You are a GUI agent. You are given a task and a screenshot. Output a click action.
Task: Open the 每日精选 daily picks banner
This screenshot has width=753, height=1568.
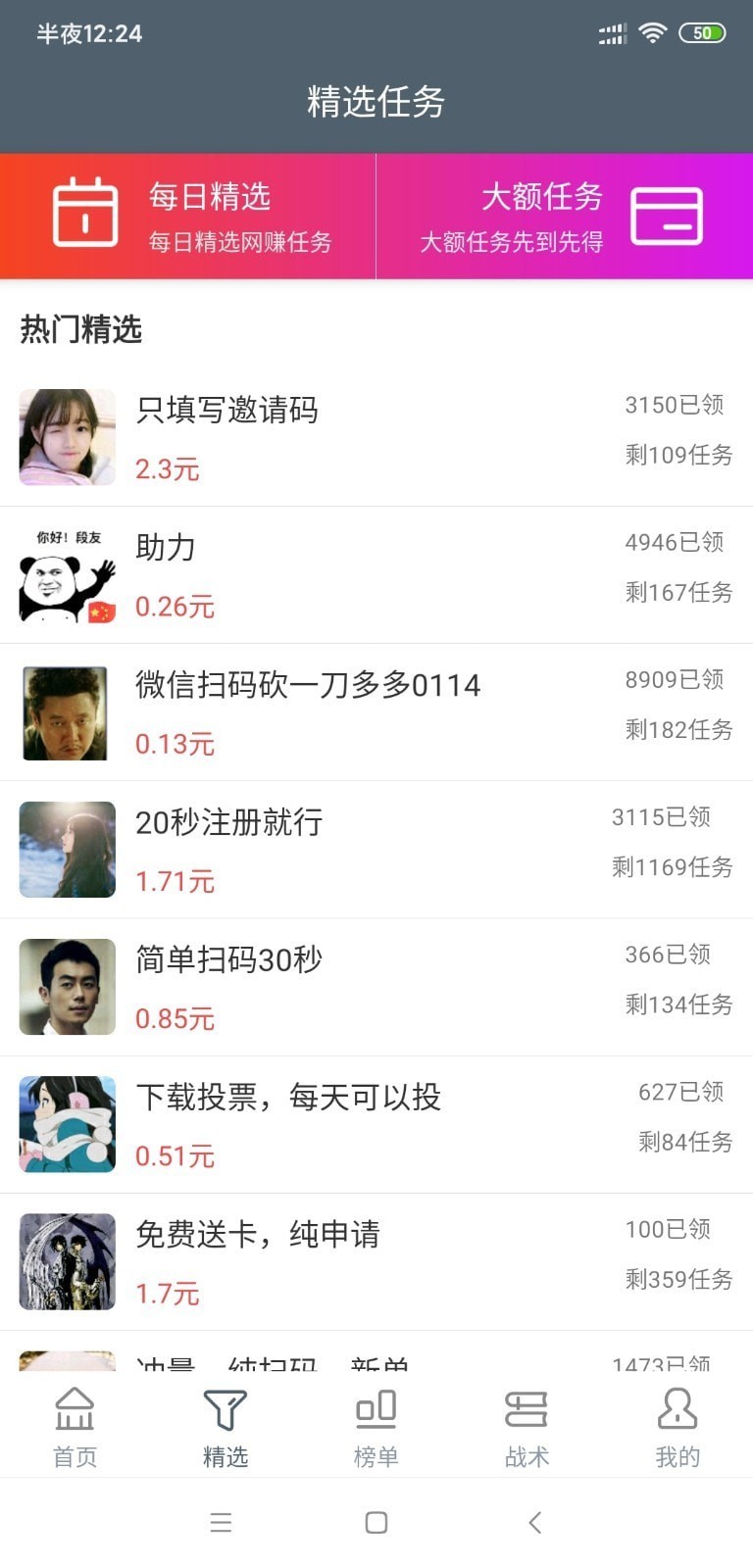[188, 216]
